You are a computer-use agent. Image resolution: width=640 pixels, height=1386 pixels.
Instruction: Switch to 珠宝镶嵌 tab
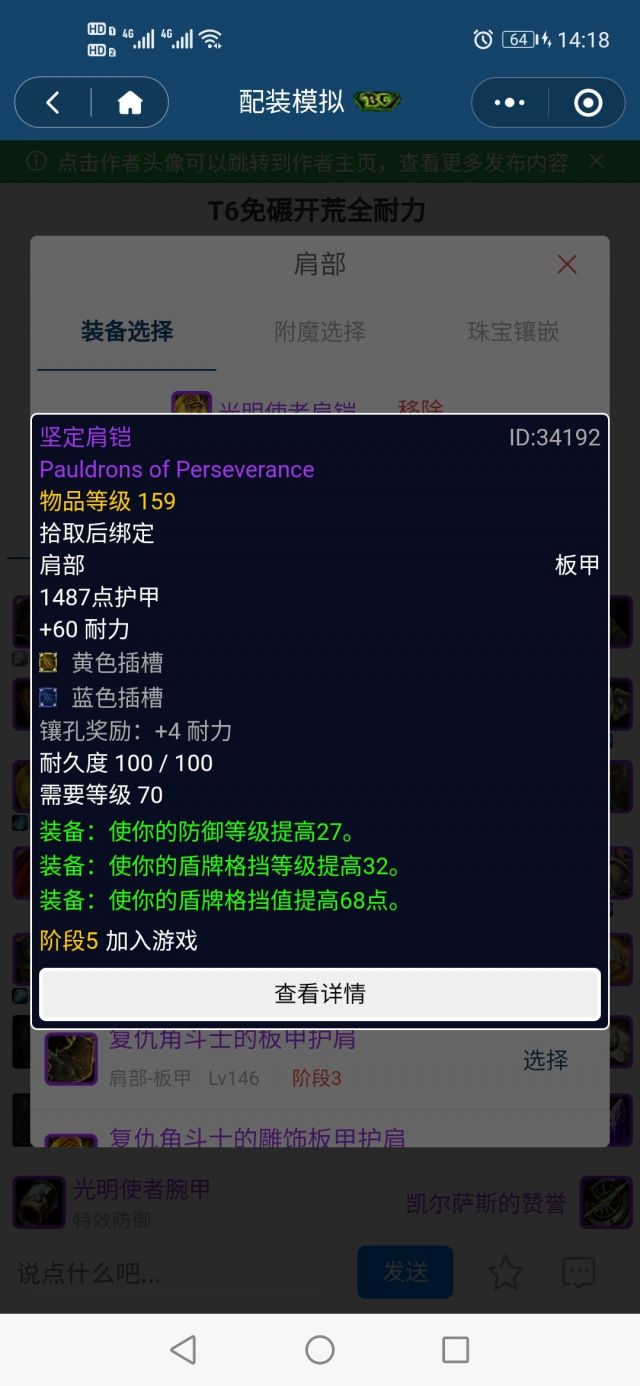[x=513, y=332]
